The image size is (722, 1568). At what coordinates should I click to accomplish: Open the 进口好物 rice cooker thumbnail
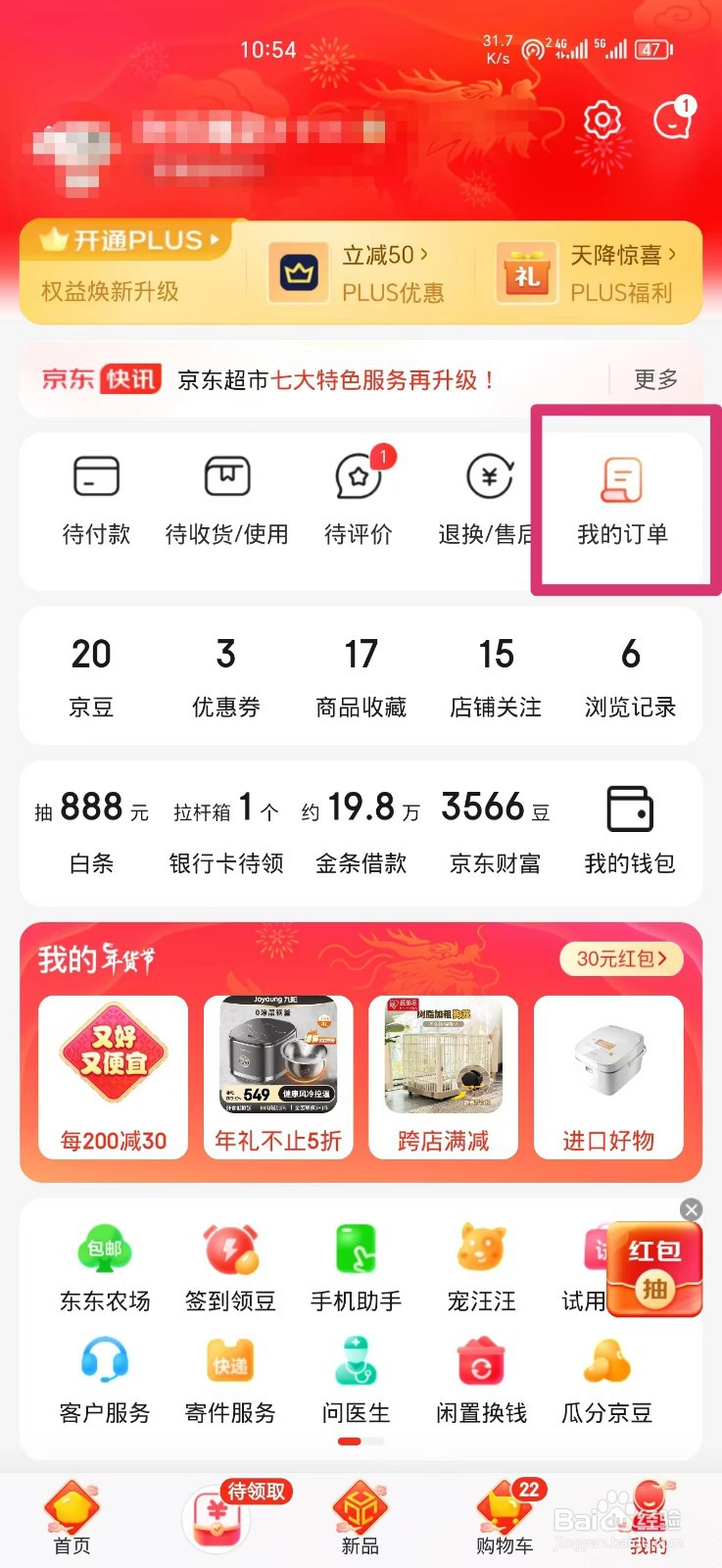point(608,1063)
